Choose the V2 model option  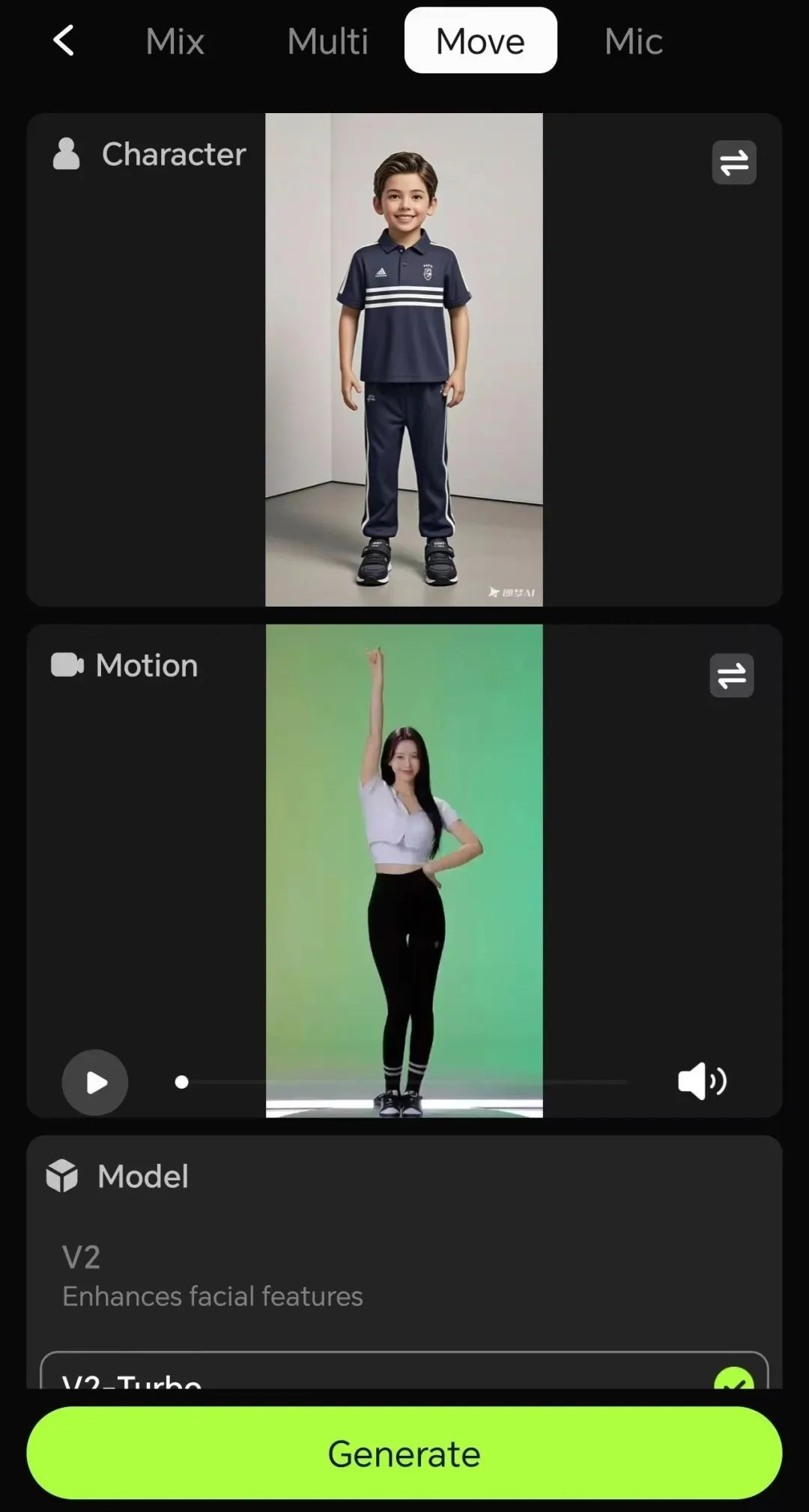[212, 1276]
